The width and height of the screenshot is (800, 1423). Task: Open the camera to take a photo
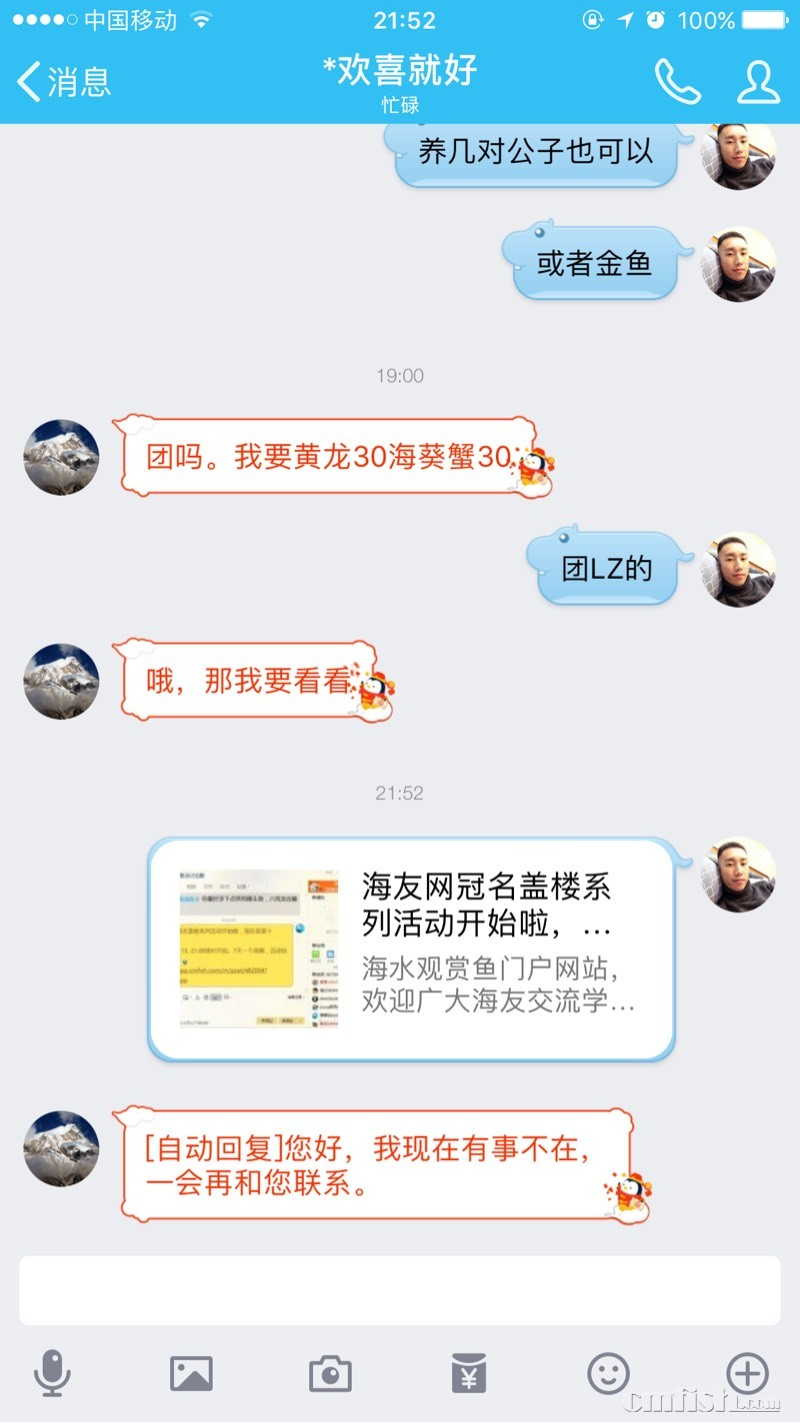click(330, 1373)
